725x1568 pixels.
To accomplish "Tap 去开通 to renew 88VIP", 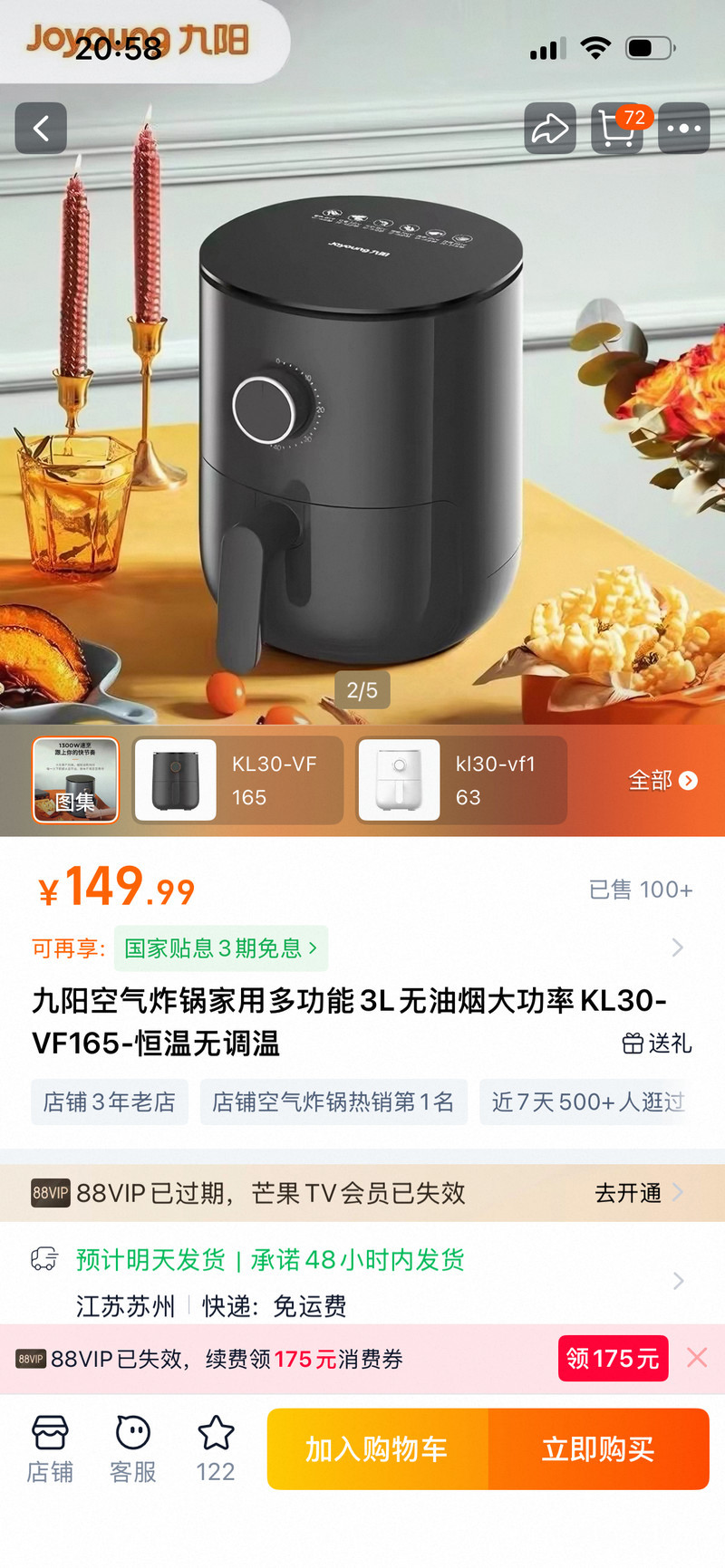I will [638, 1193].
